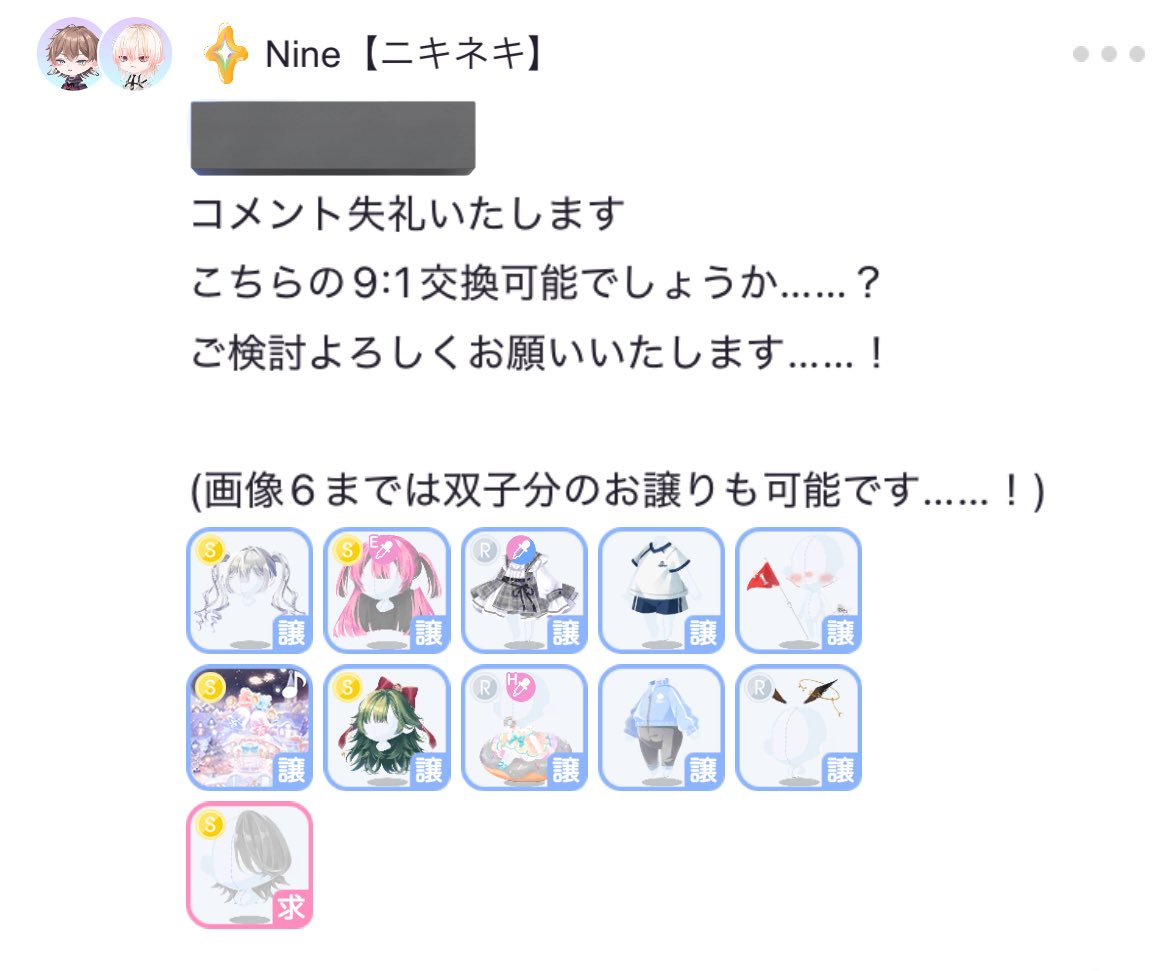View the silver twin-tail hair item
The width and height of the screenshot is (1170, 971).
pyautogui.click(x=250, y=590)
